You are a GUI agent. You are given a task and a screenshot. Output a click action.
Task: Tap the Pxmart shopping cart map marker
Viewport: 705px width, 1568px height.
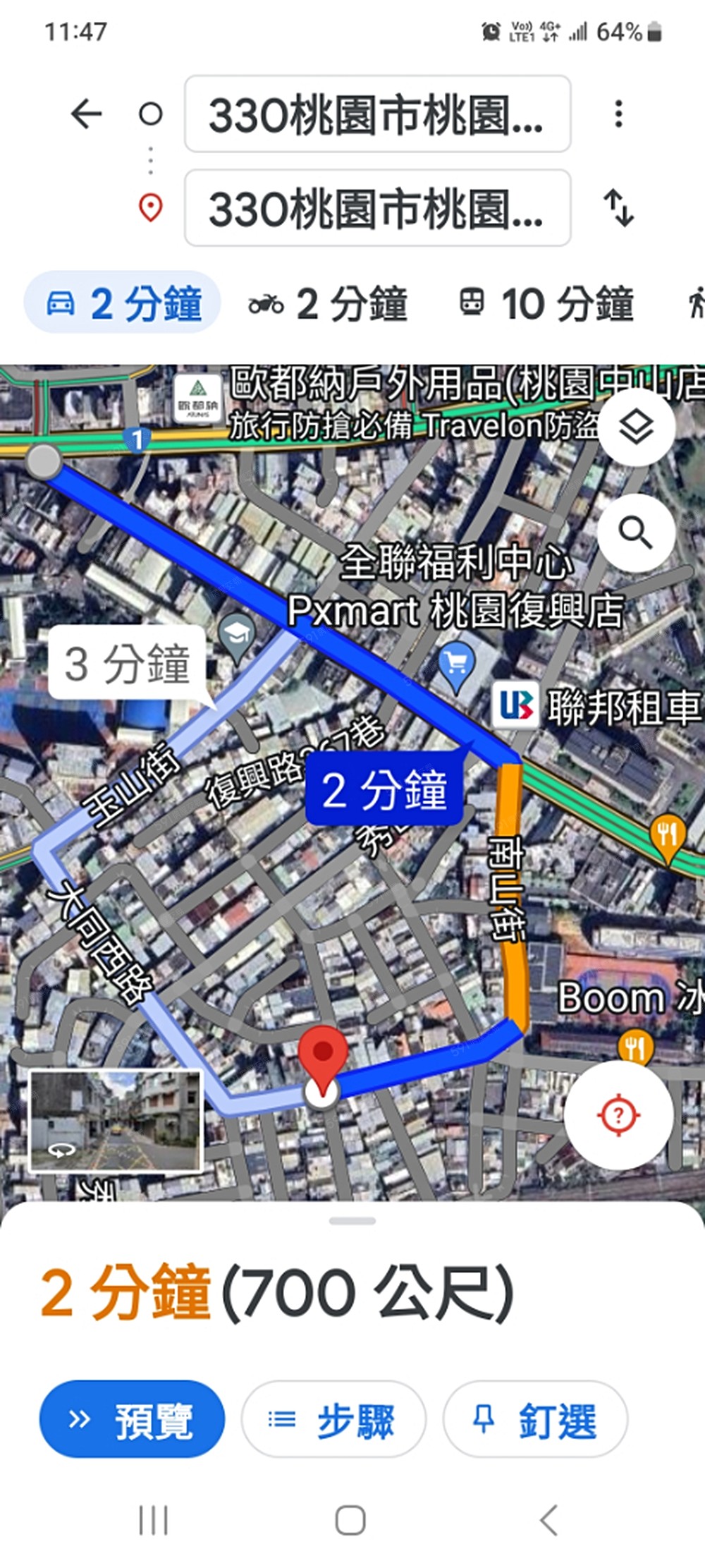coord(455,660)
